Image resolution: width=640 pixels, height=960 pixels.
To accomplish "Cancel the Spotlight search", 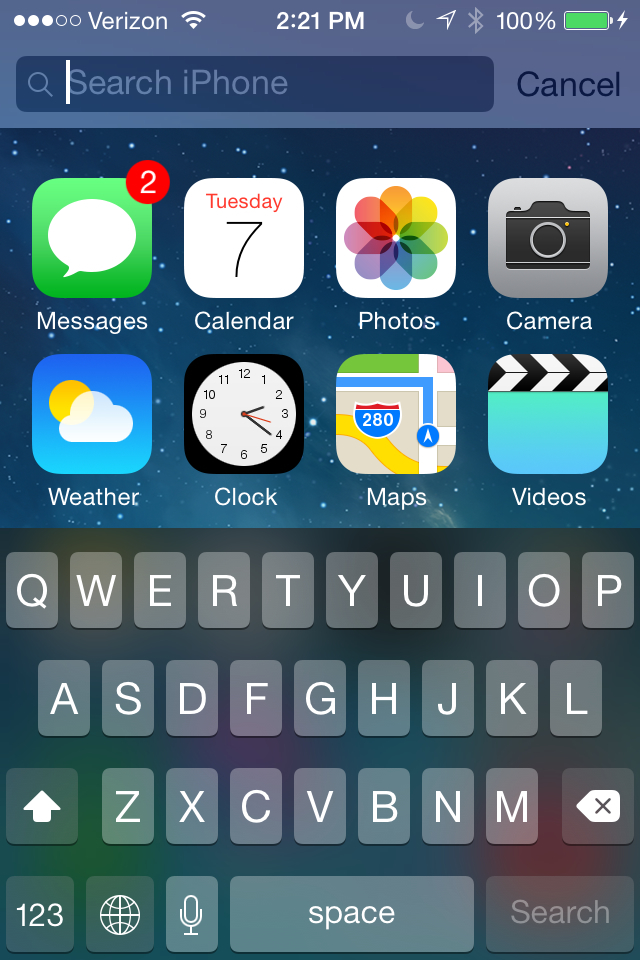I will [568, 84].
